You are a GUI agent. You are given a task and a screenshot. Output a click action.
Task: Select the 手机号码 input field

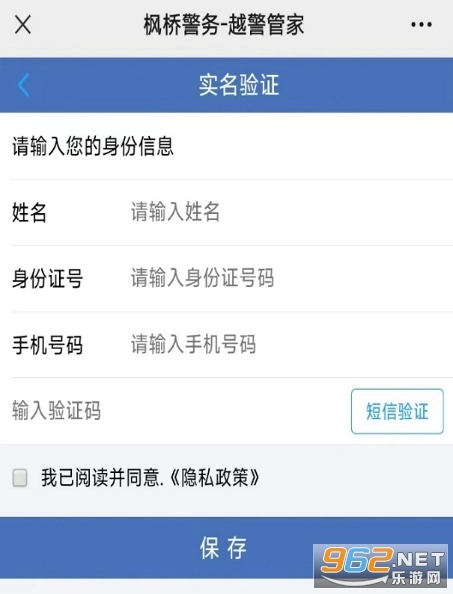[x=288, y=344]
